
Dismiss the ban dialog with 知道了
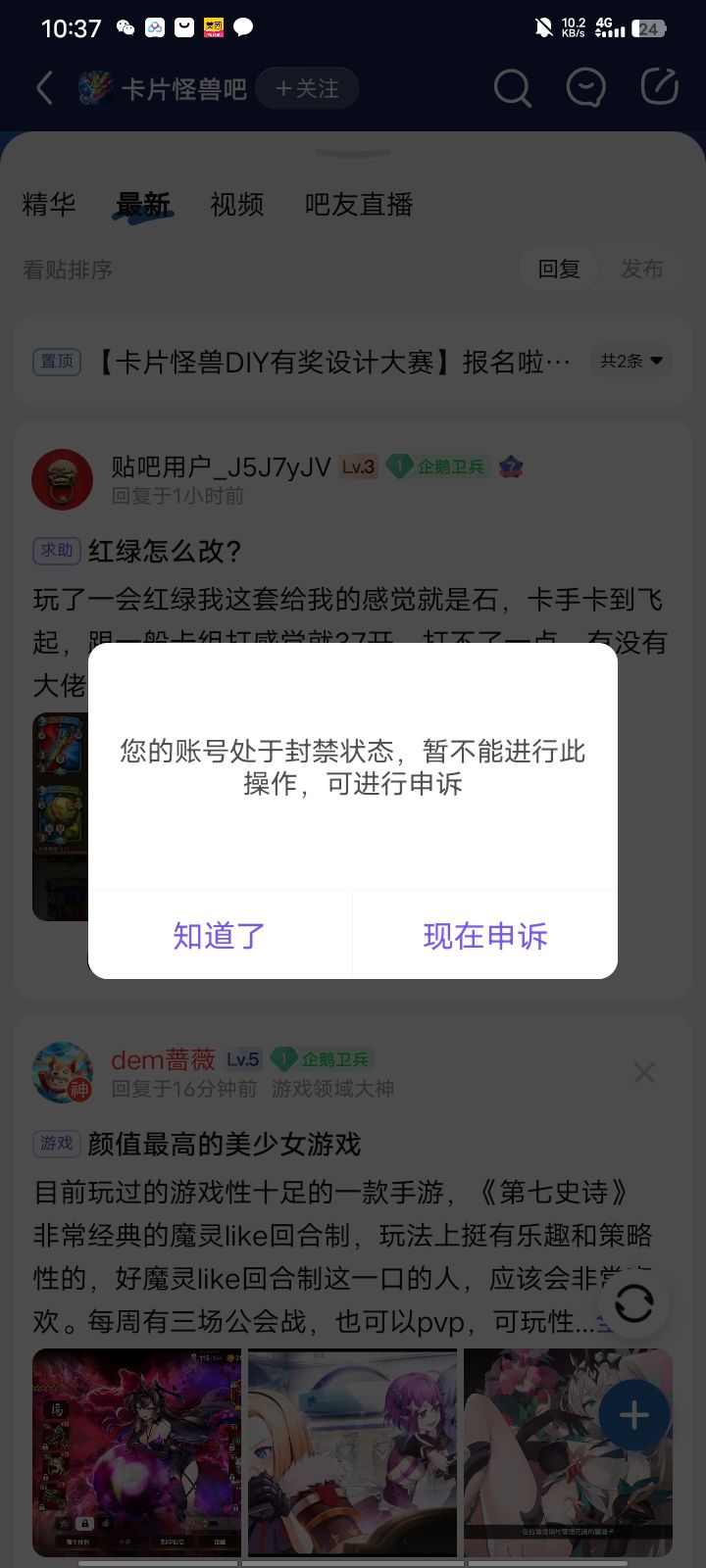tap(219, 935)
